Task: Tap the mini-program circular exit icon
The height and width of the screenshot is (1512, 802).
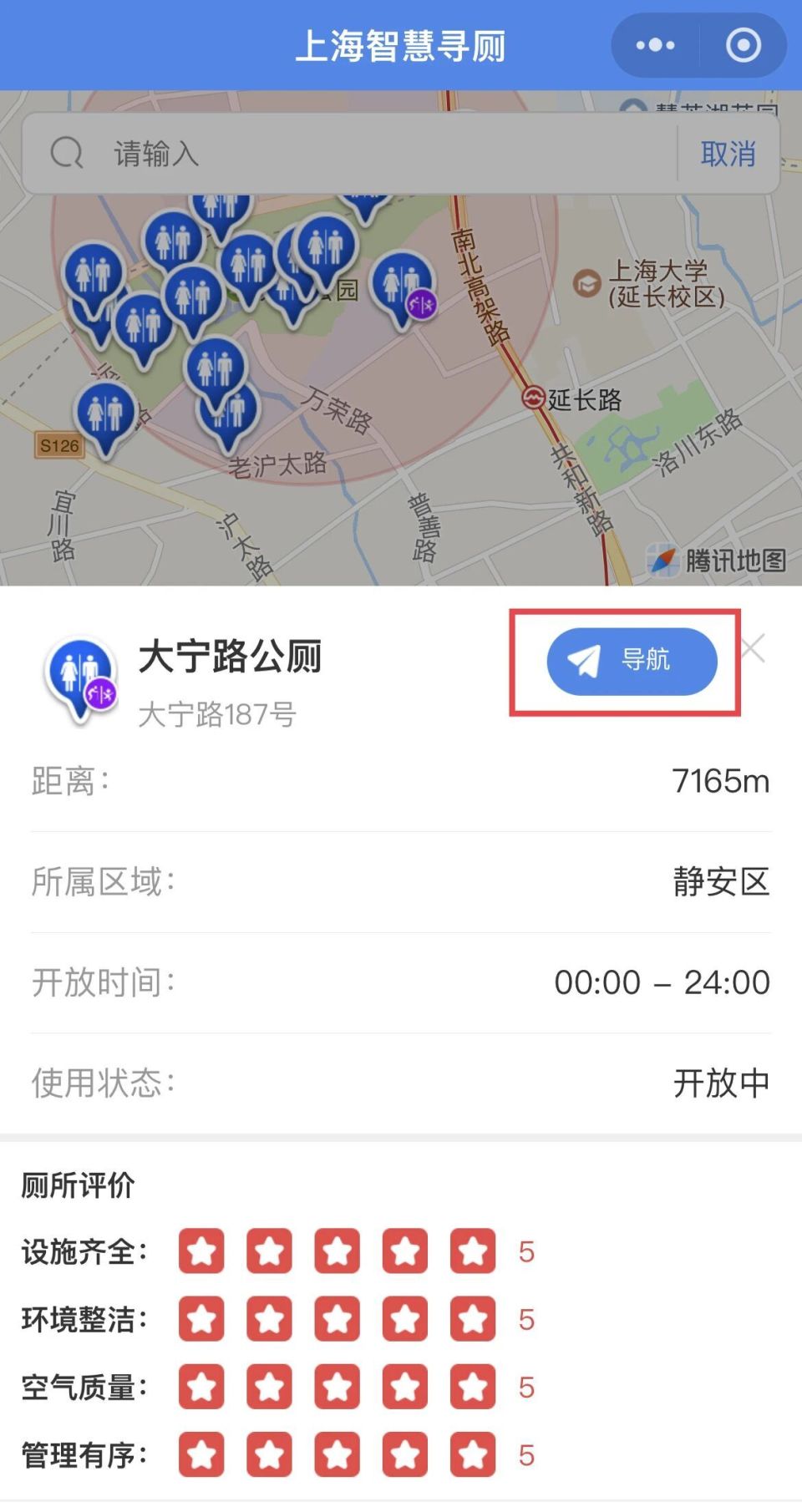Action: coord(742,45)
